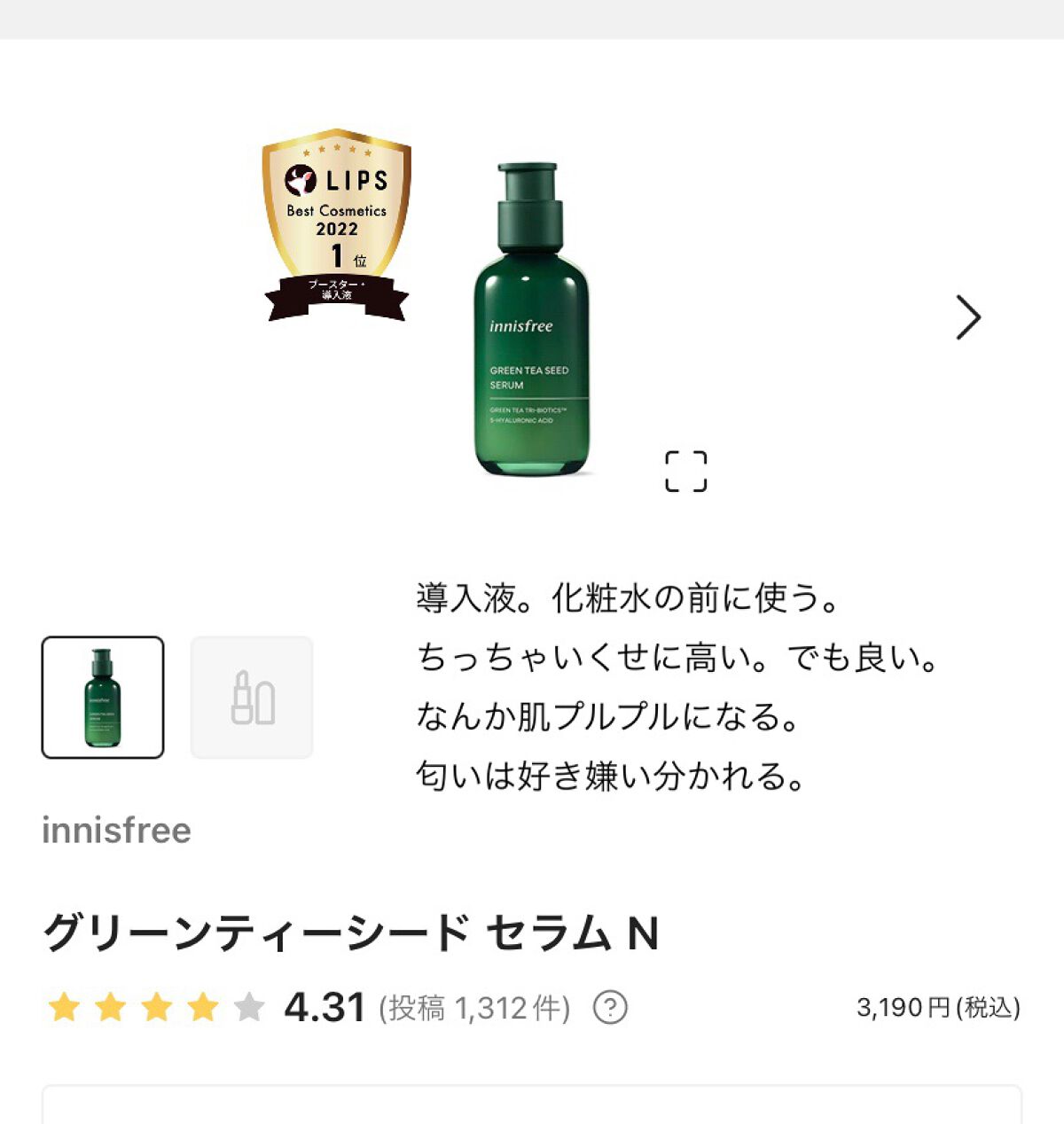Show the next product image

[968, 317]
